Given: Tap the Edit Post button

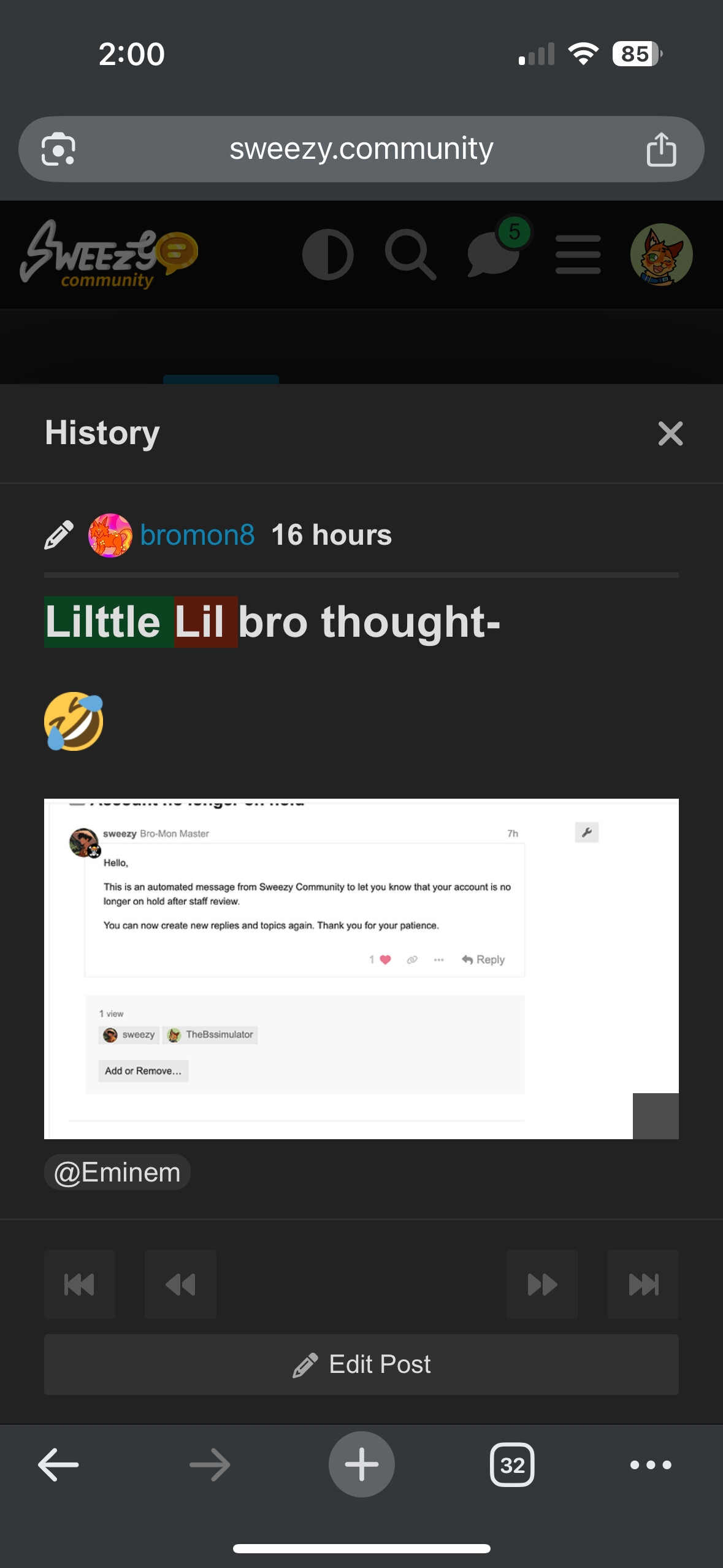Looking at the screenshot, I should pos(361,1364).
